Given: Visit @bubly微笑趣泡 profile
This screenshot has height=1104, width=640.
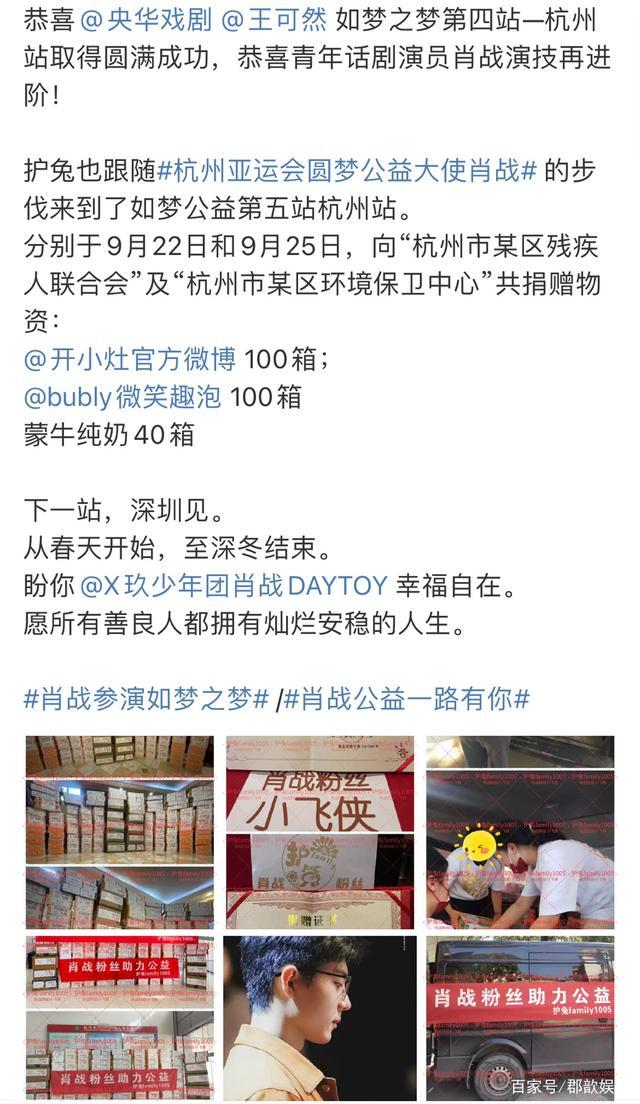Looking at the screenshot, I should [122, 397].
